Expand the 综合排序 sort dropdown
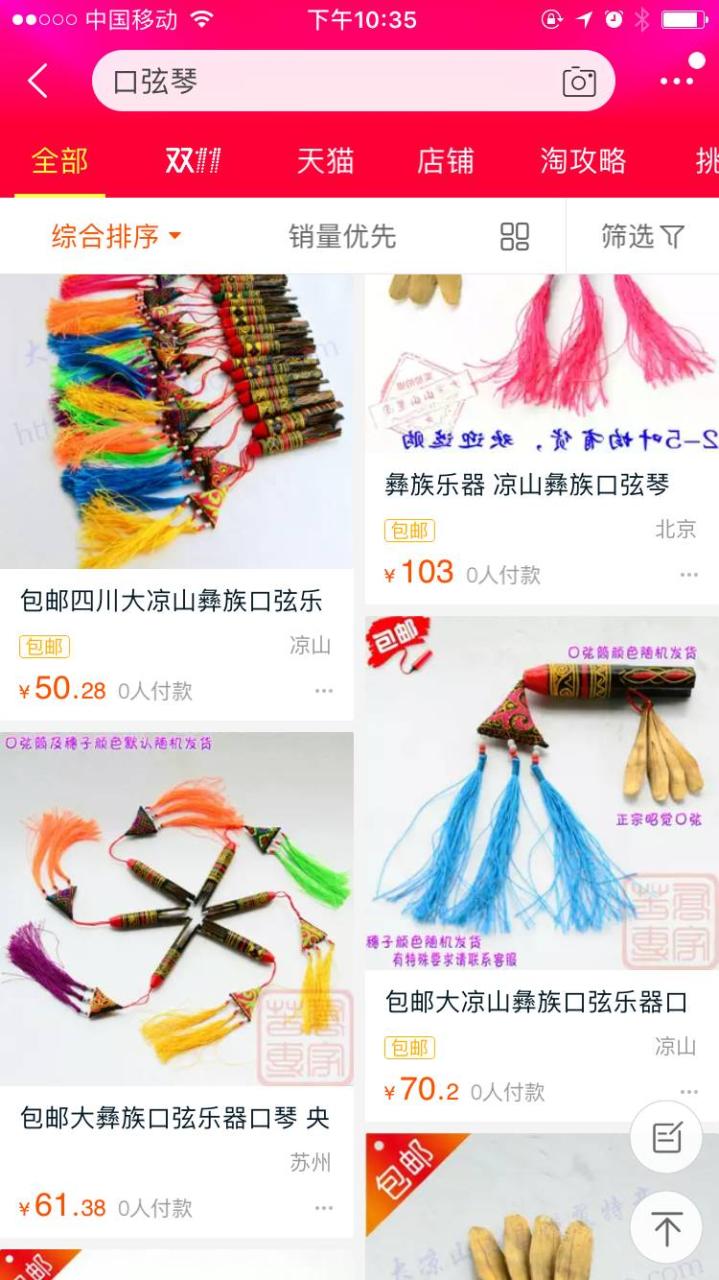Screen dimensions: 719x1280 pos(116,237)
